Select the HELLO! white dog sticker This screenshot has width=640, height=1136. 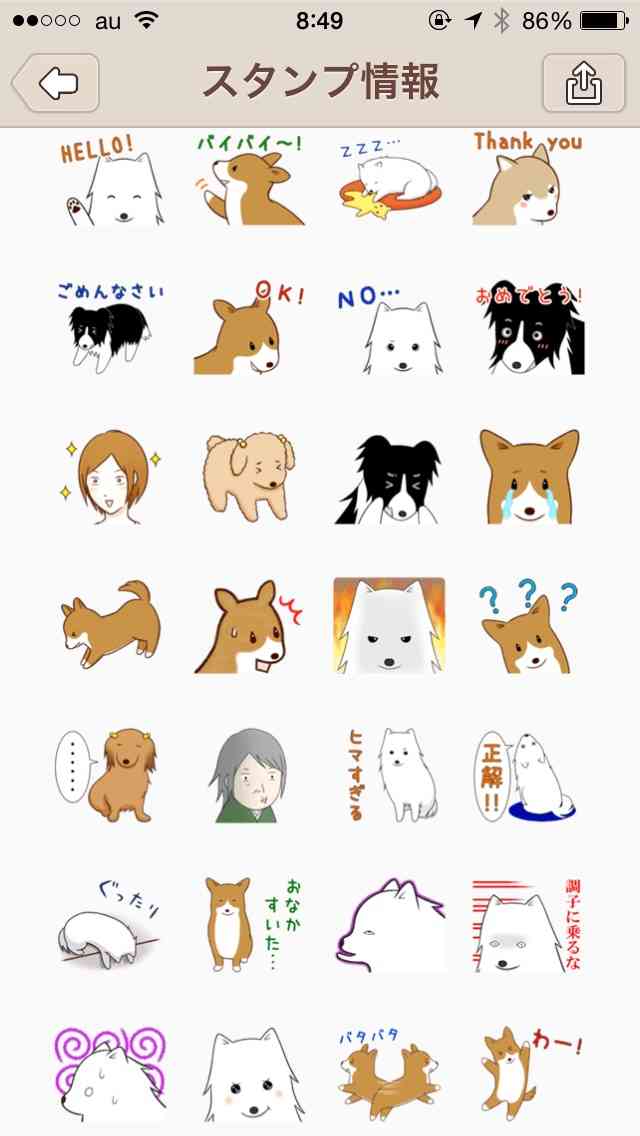pyautogui.click(x=112, y=179)
